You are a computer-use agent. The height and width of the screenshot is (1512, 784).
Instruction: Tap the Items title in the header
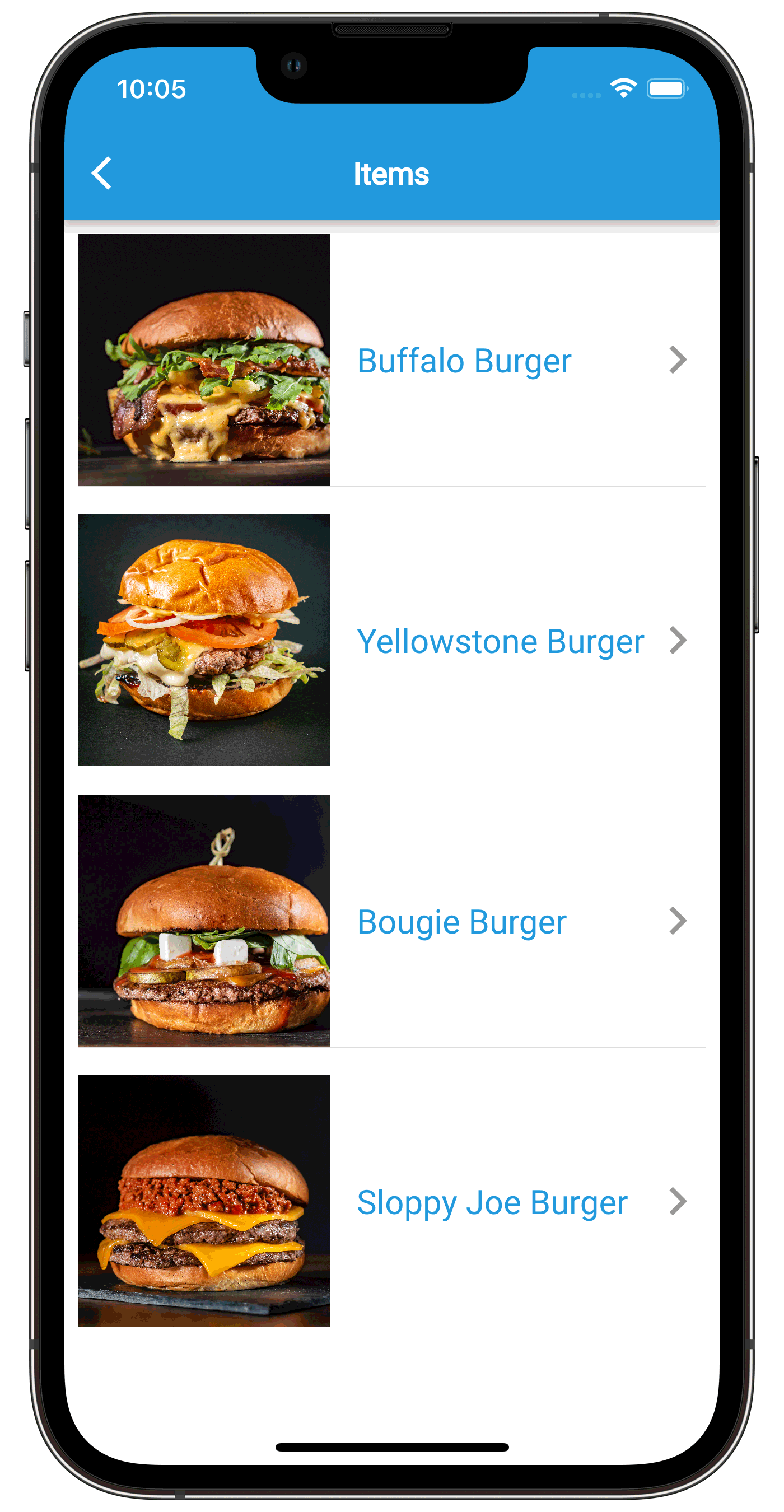[x=392, y=173]
